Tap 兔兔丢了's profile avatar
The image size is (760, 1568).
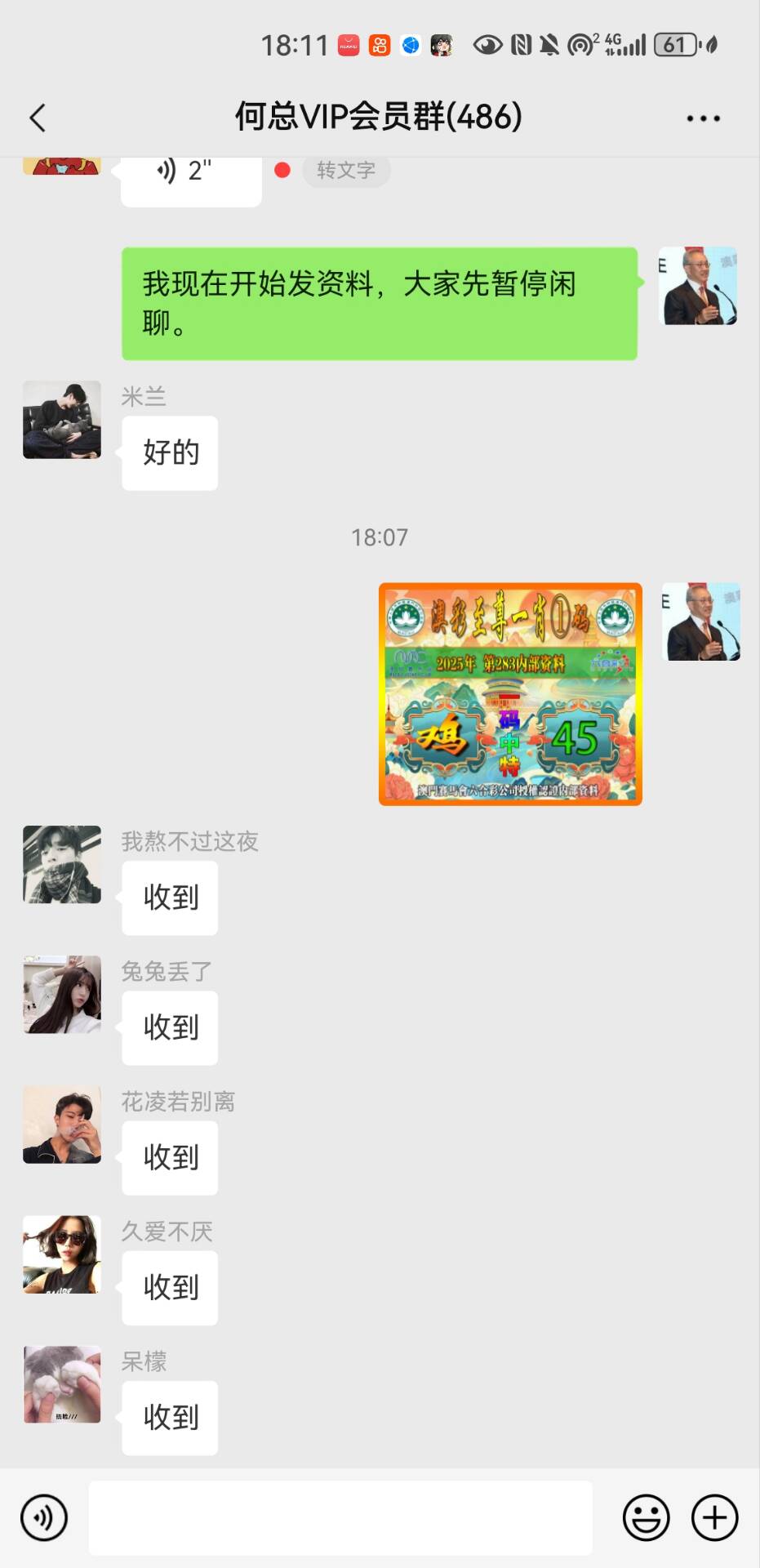(61, 995)
